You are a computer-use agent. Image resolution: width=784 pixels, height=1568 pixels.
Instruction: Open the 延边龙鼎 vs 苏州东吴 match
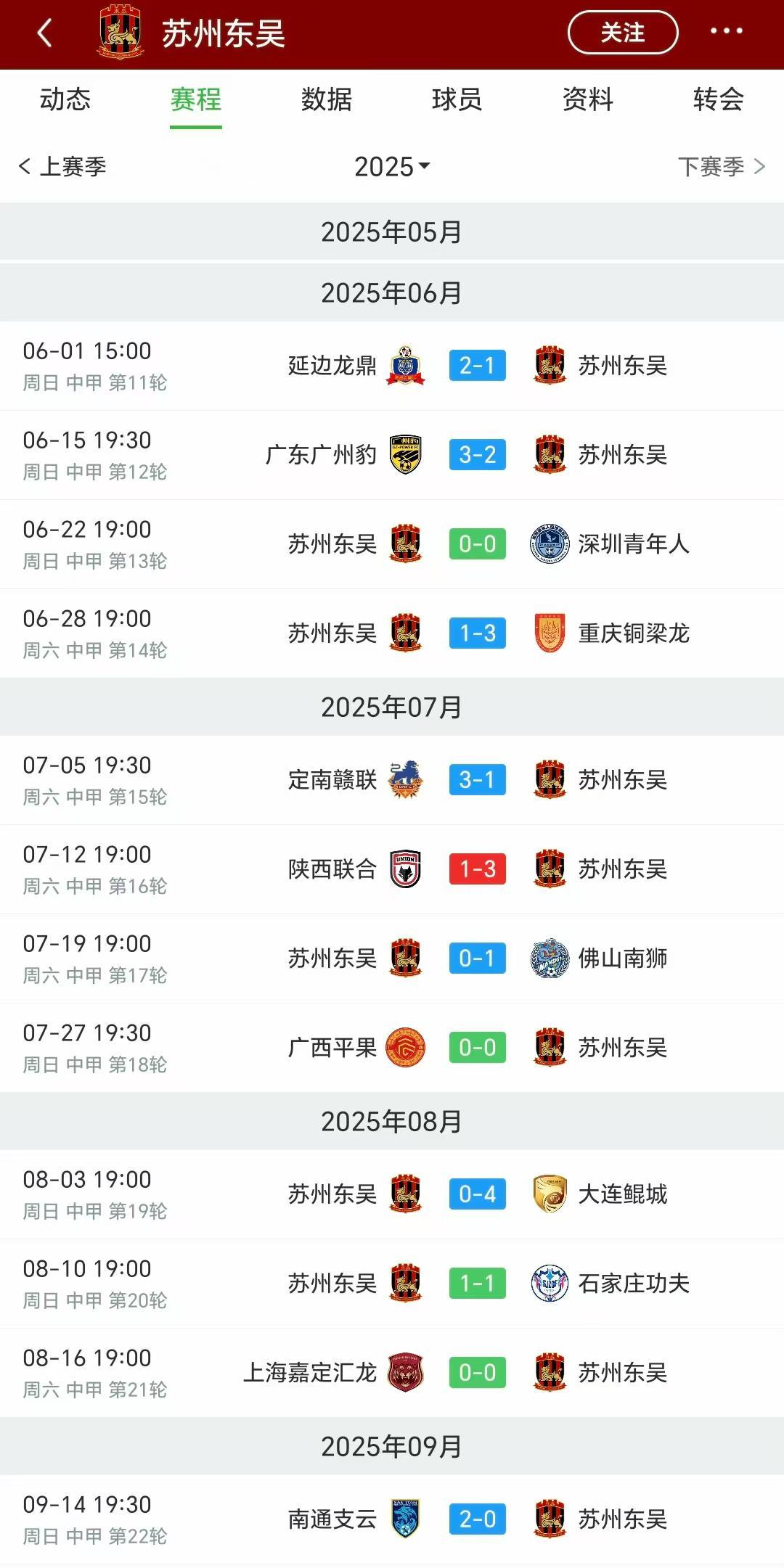click(x=476, y=366)
